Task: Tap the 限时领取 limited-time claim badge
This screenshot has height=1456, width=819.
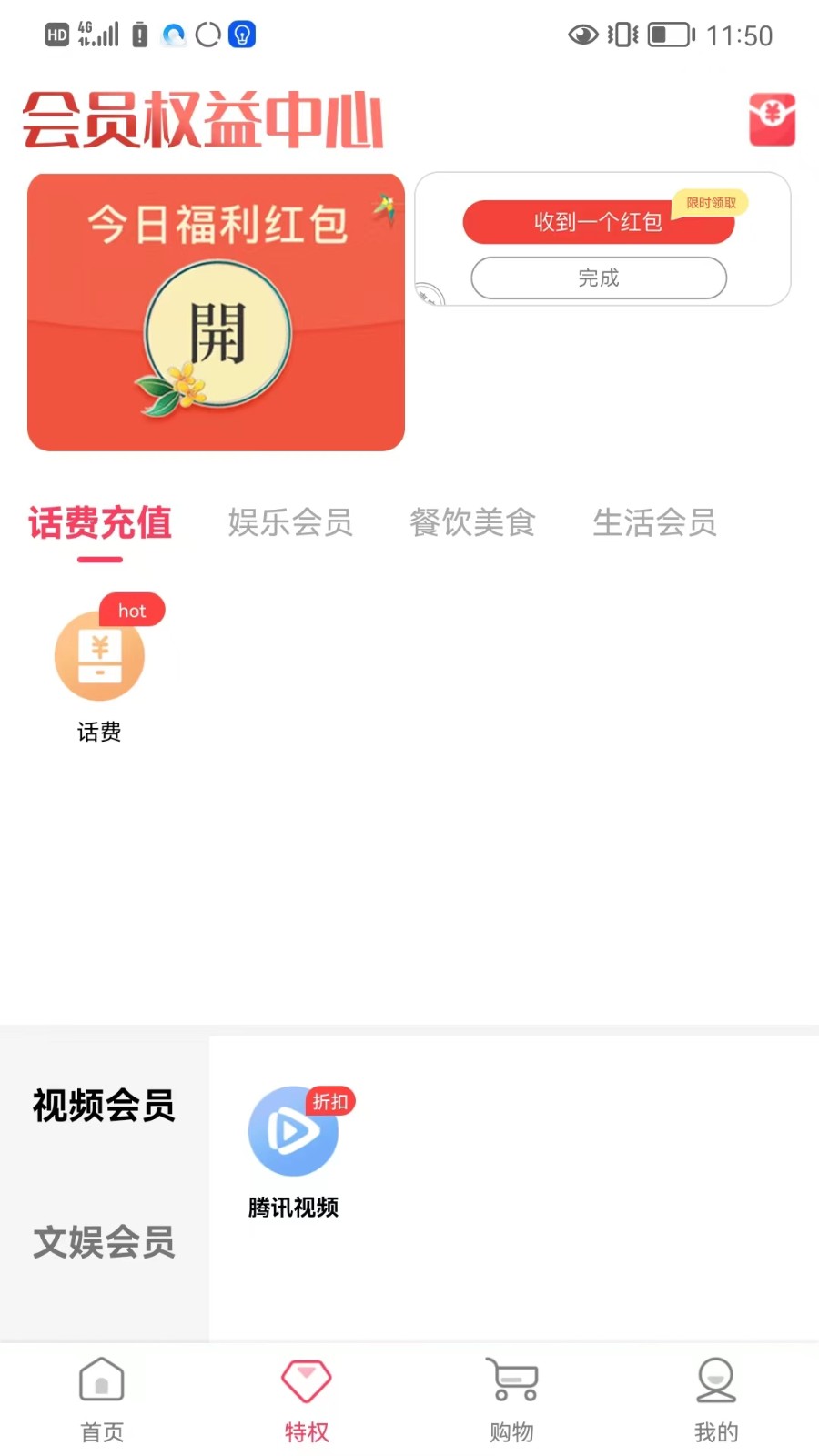Action: (713, 203)
